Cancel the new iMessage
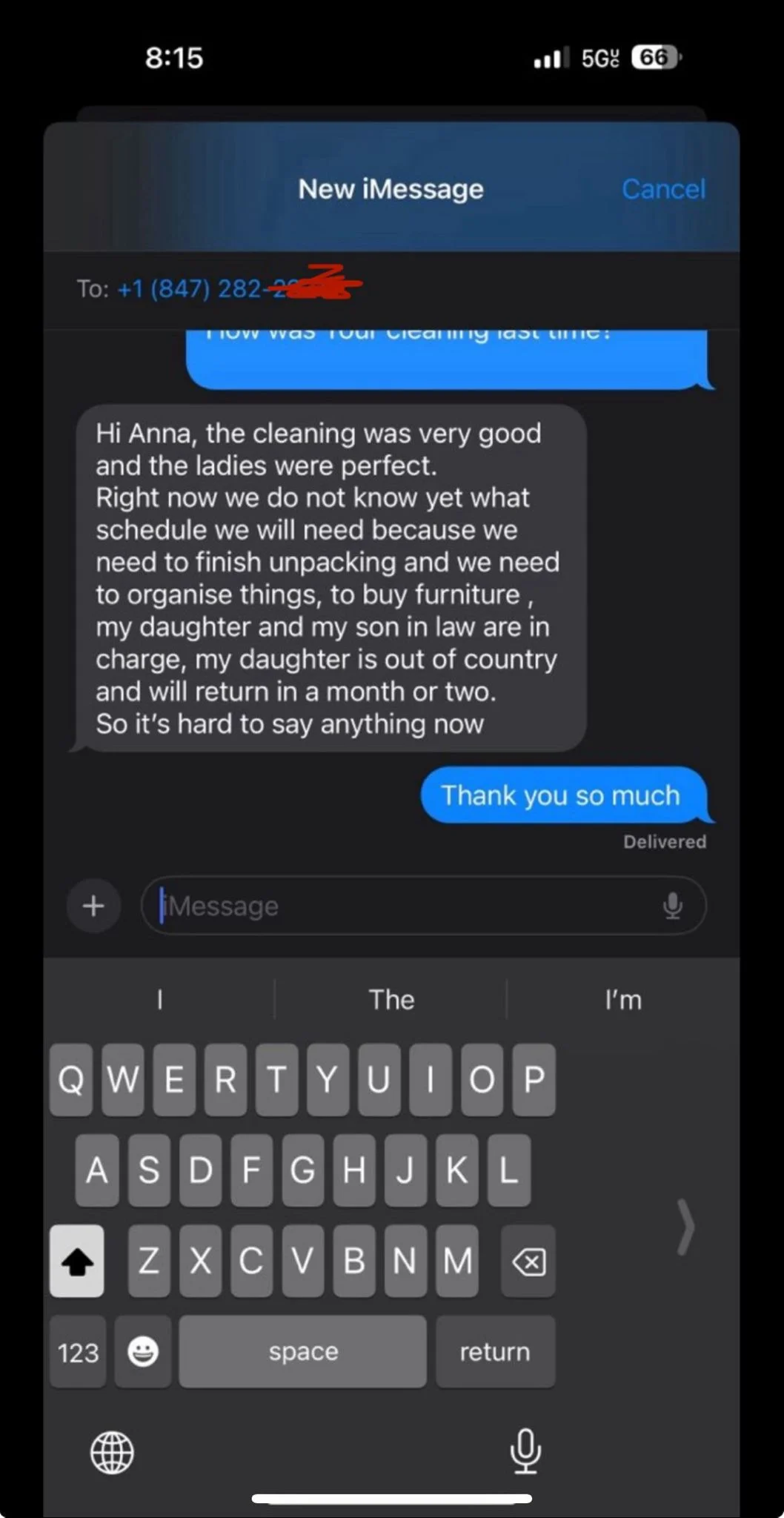The width and height of the screenshot is (784, 1518). point(663,189)
